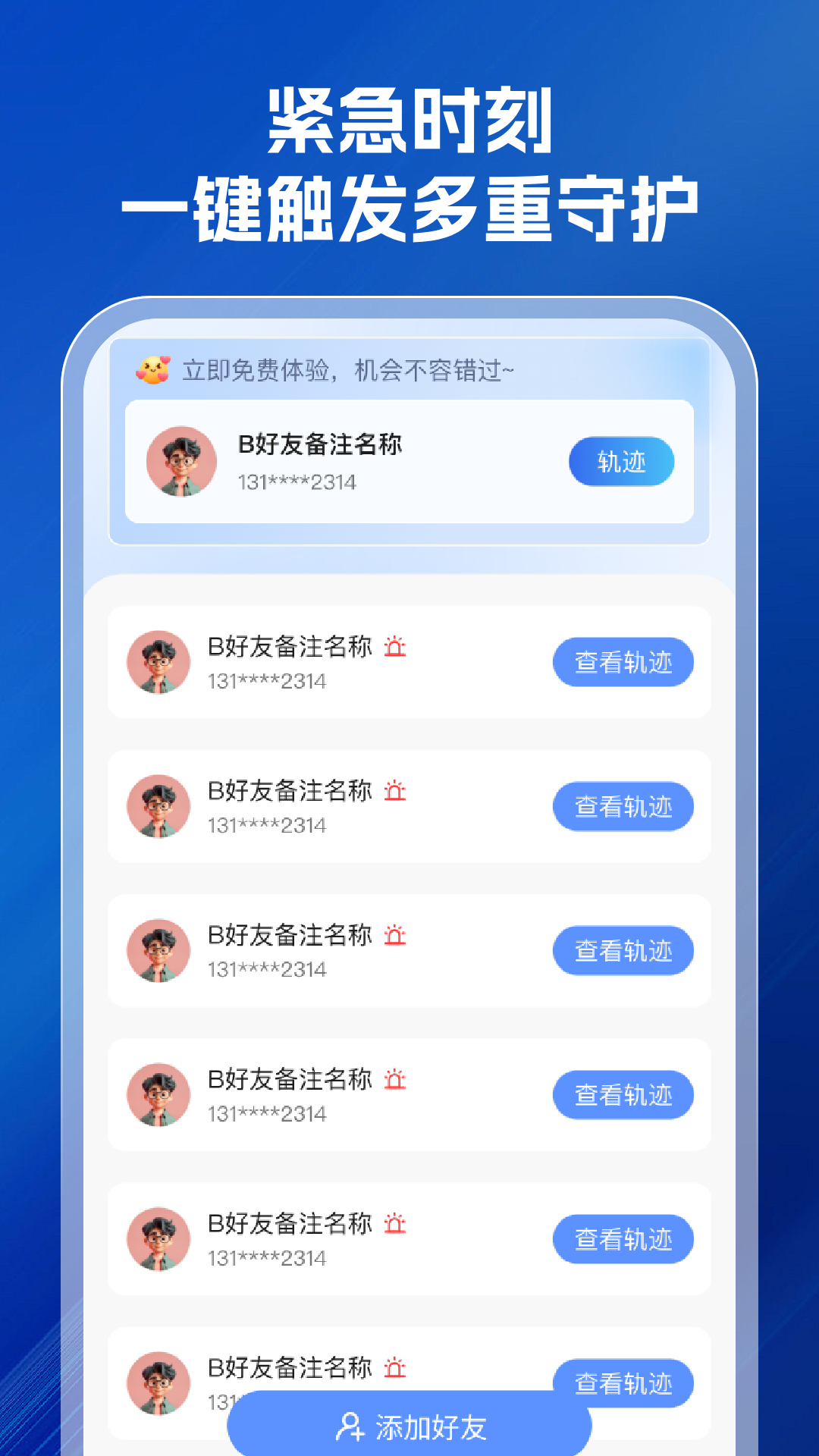Tap 查看轨迹 in the last partially visible row

[x=624, y=1382]
